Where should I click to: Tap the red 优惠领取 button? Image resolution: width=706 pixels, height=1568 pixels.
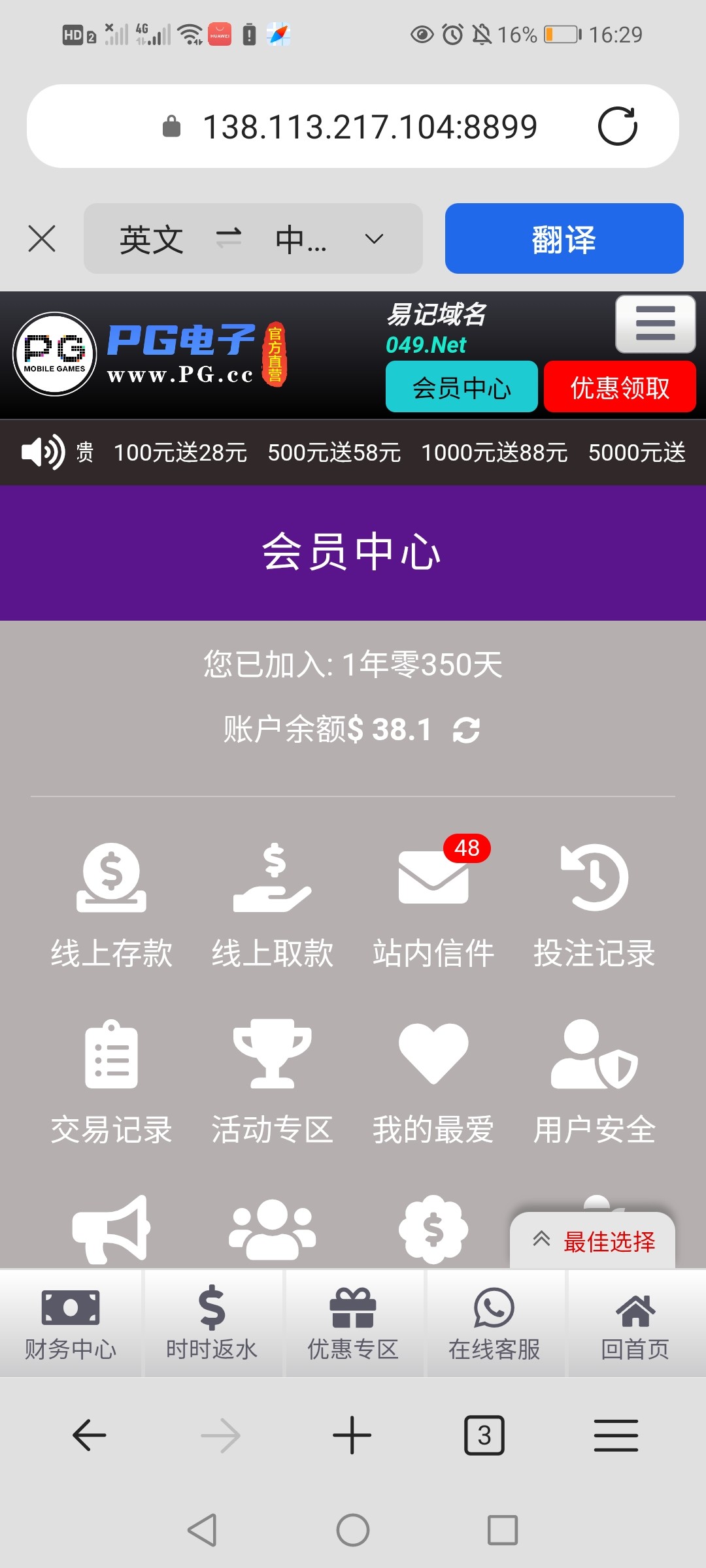coord(619,387)
